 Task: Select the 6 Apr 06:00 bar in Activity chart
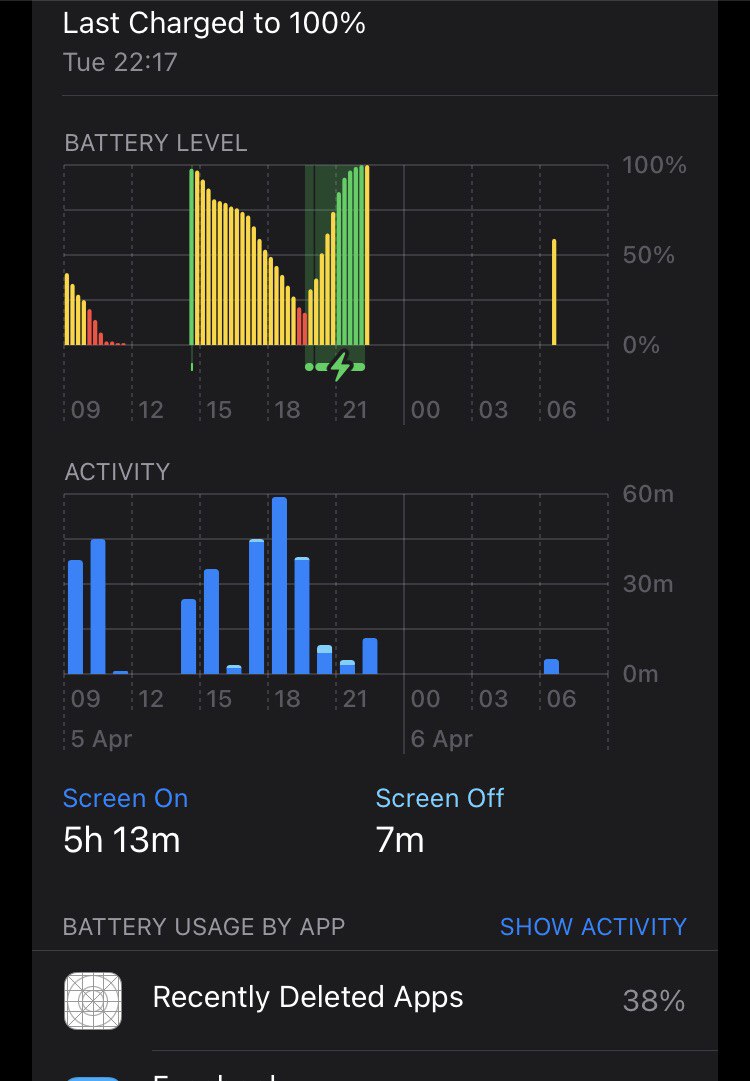click(x=551, y=666)
